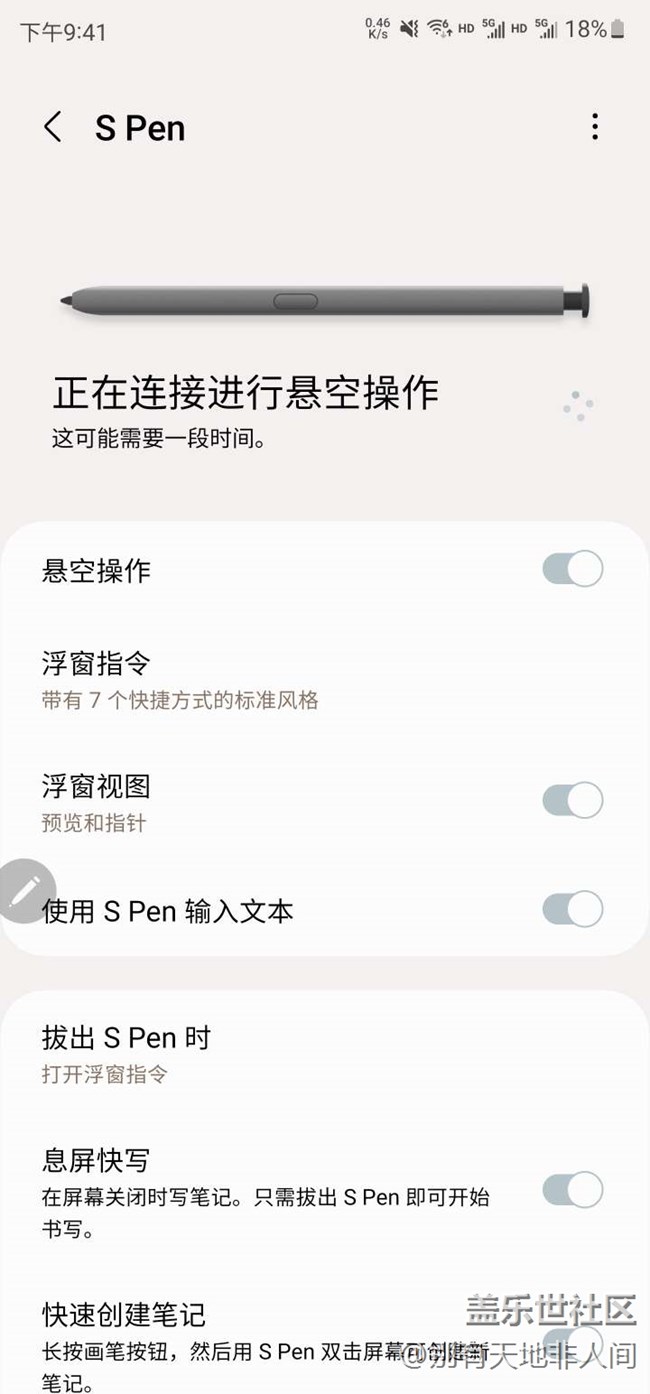The image size is (650, 1394).
Task: Turn off the 悬空操作 switch
Action: click(x=572, y=569)
